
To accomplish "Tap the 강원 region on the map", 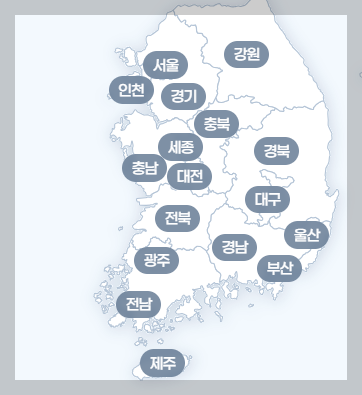I will 247,54.
